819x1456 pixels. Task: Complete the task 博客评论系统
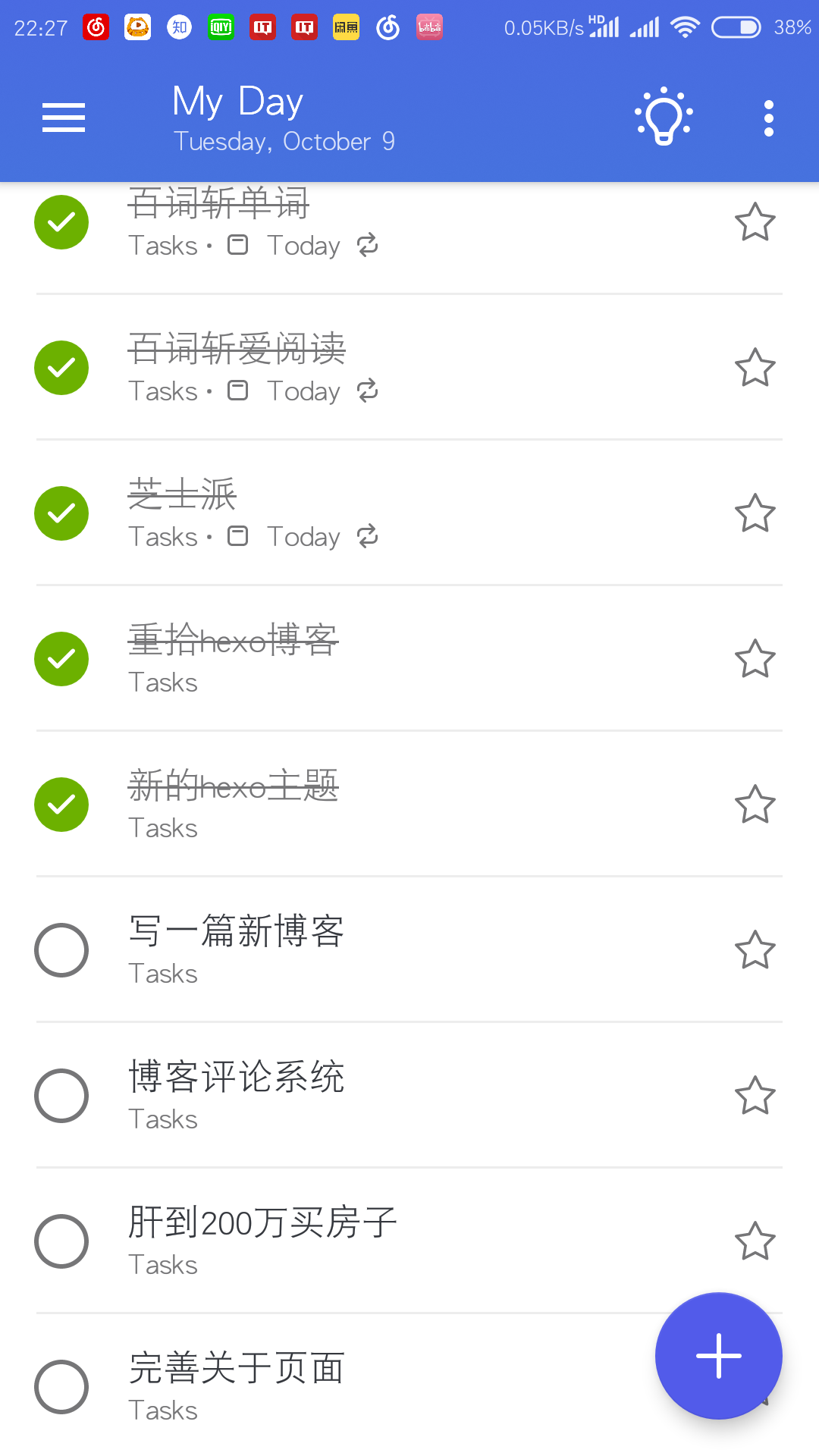coord(61,1096)
